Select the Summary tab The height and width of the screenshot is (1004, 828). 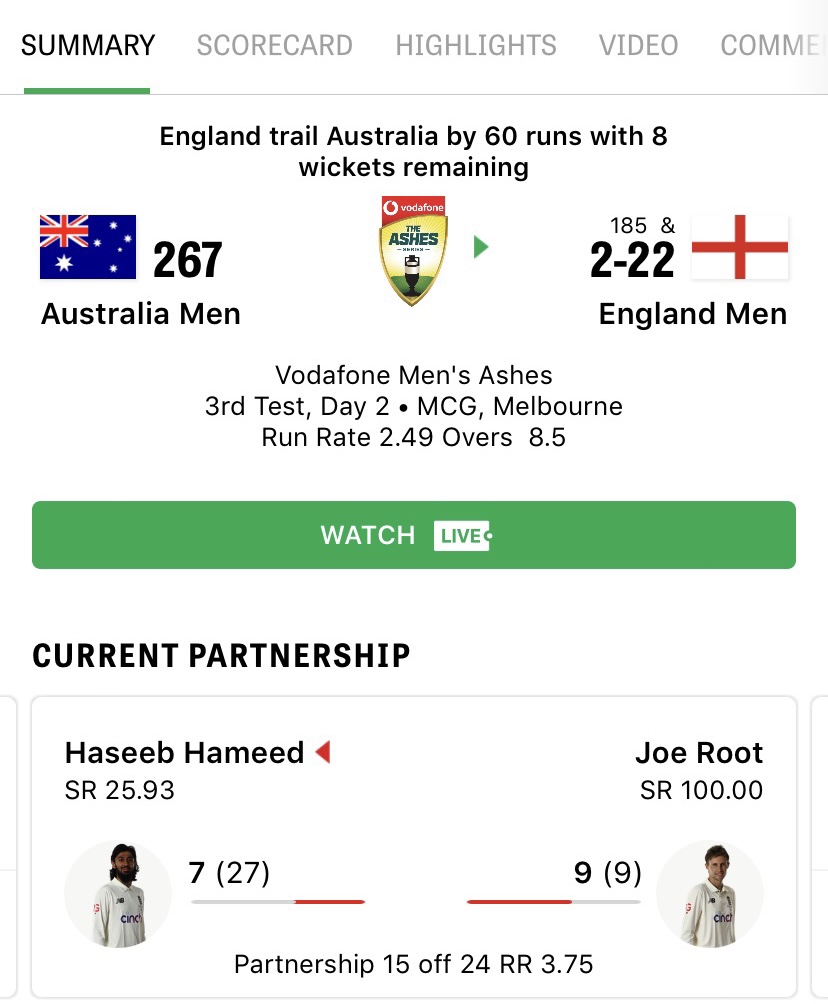[x=88, y=46]
